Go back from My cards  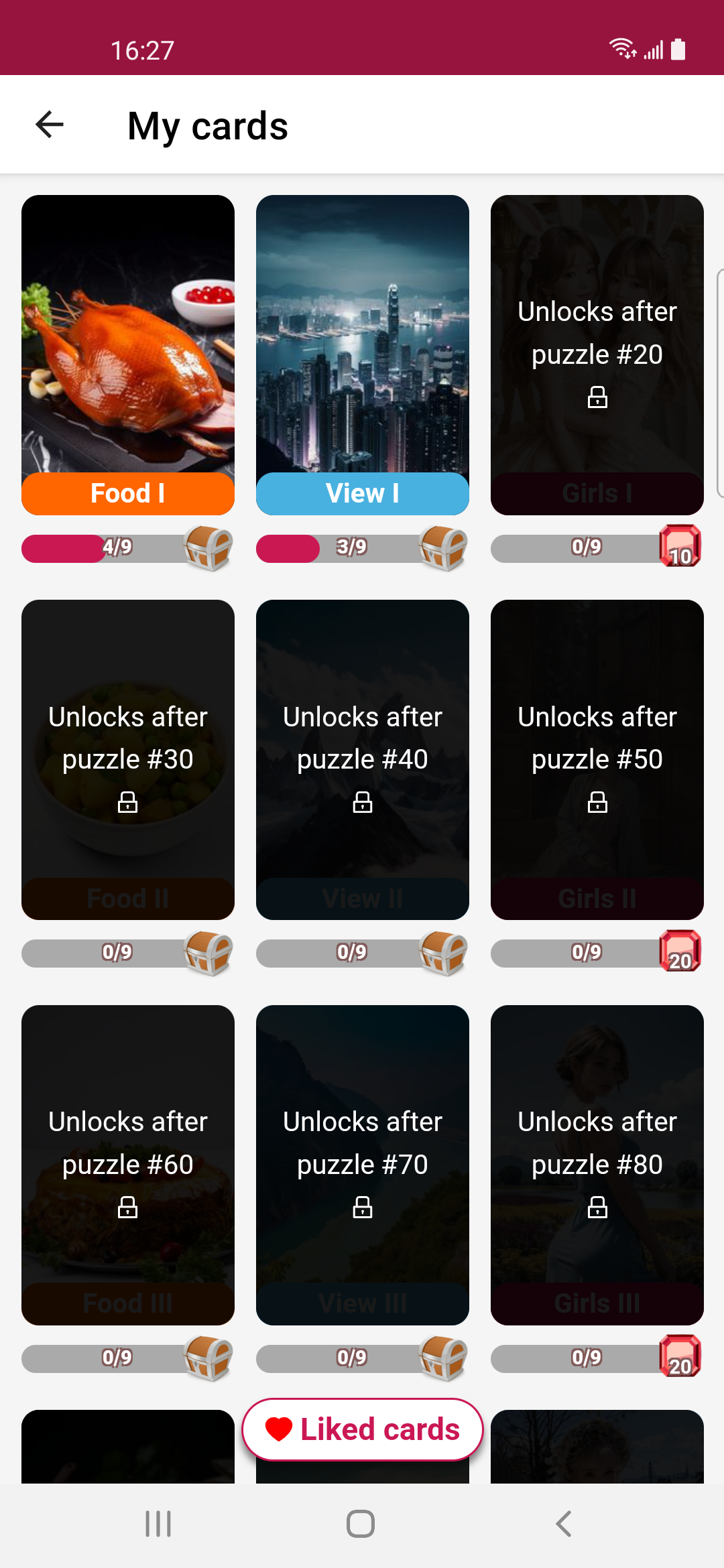coord(50,125)
